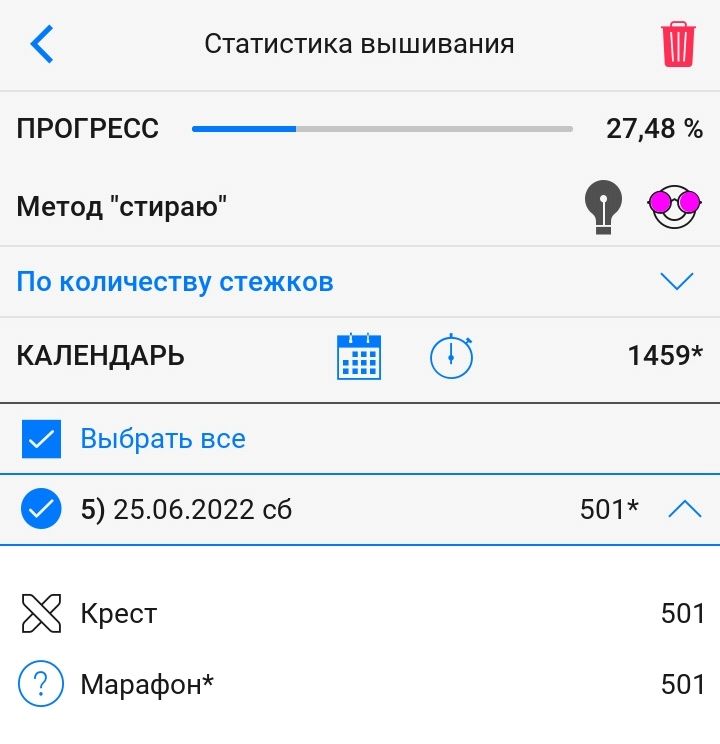This screenshot has width=720, height=744.
Task: Go back using the top-left arrow
Action: pos(42,44)
